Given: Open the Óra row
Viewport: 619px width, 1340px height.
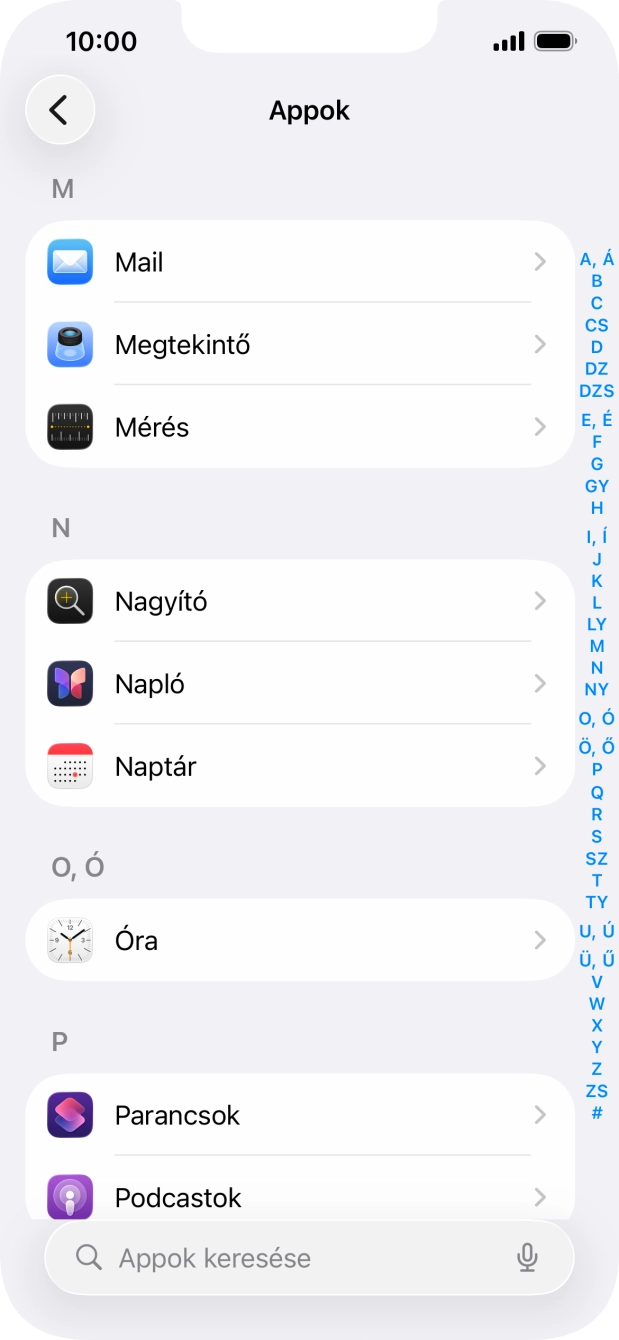Looking at the screenshot, I should click(x=300, y=940).
